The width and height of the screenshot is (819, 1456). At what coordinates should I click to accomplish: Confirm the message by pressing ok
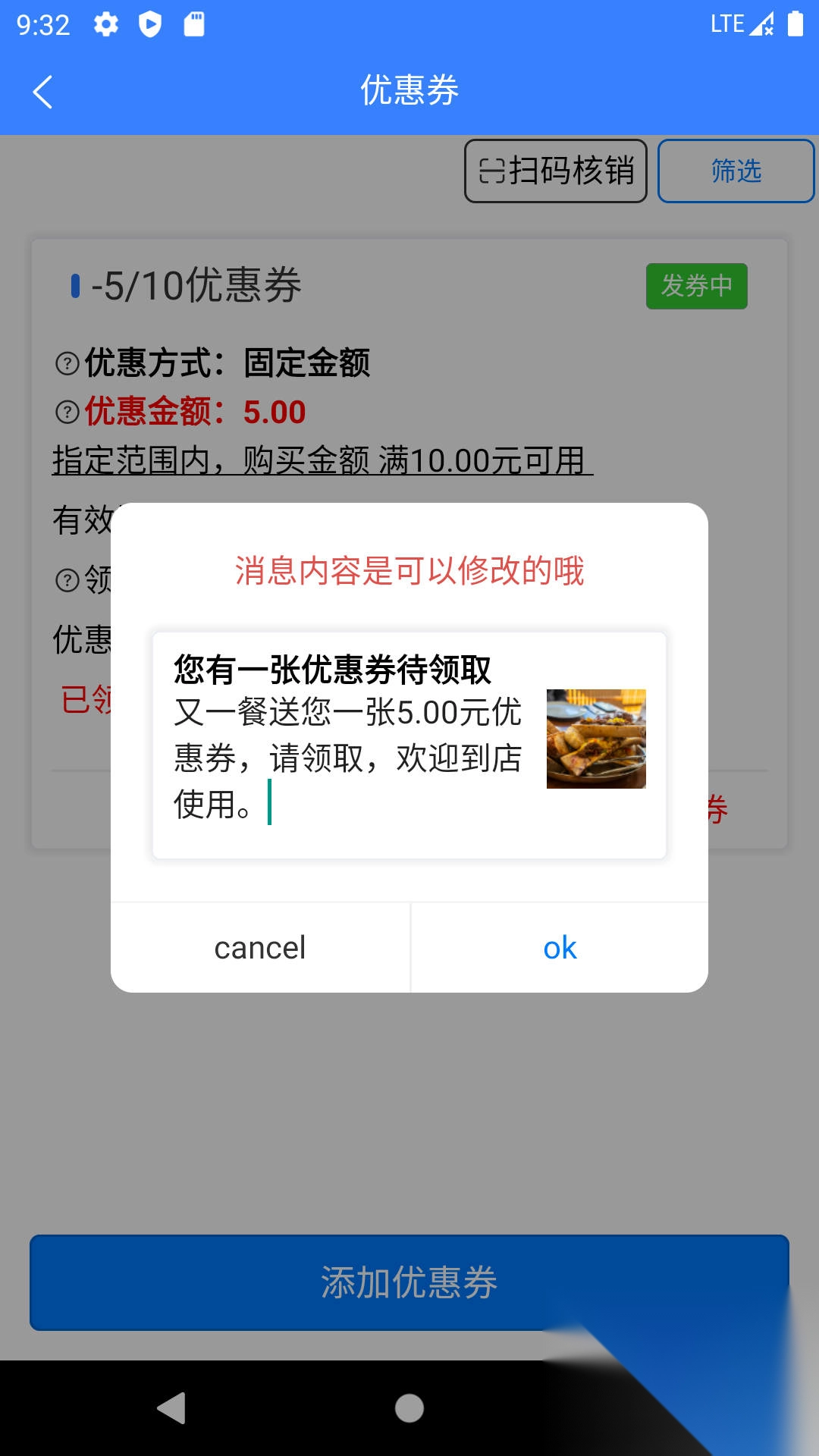[559, 946]
